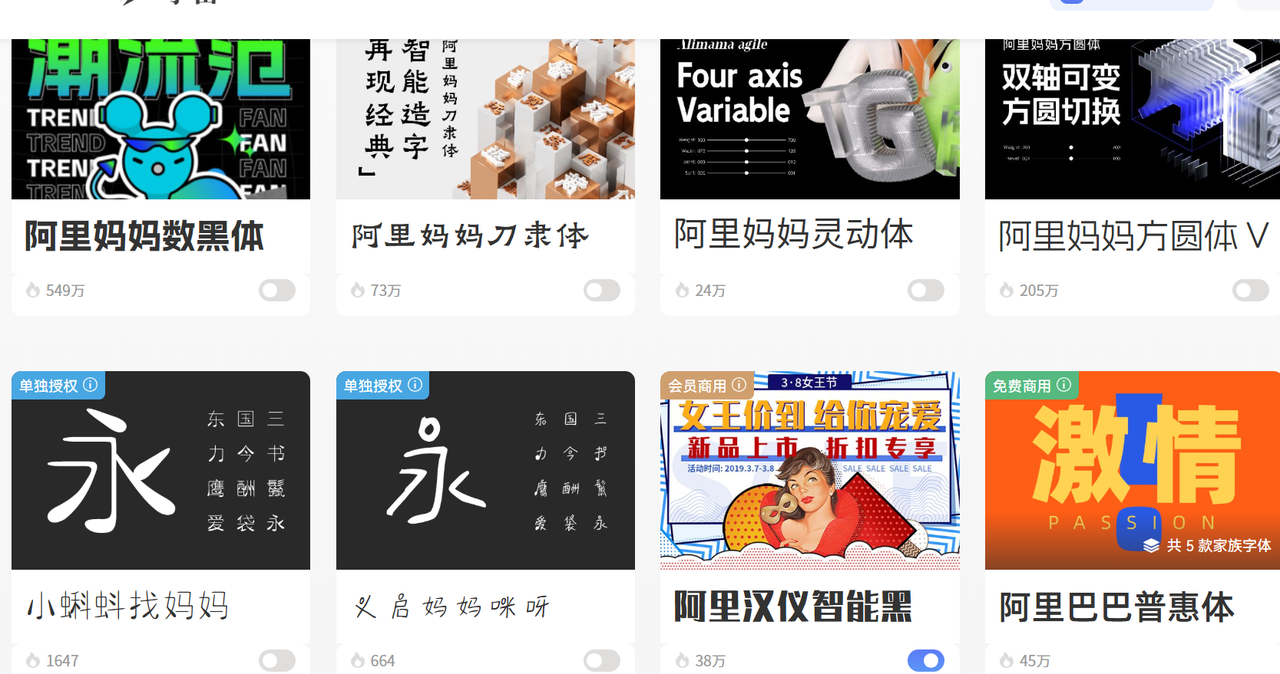Disable the 阿里汉仪智能黑 font toggle
This screenshot has width=1280, height=674.
click(x=926, y=660)
